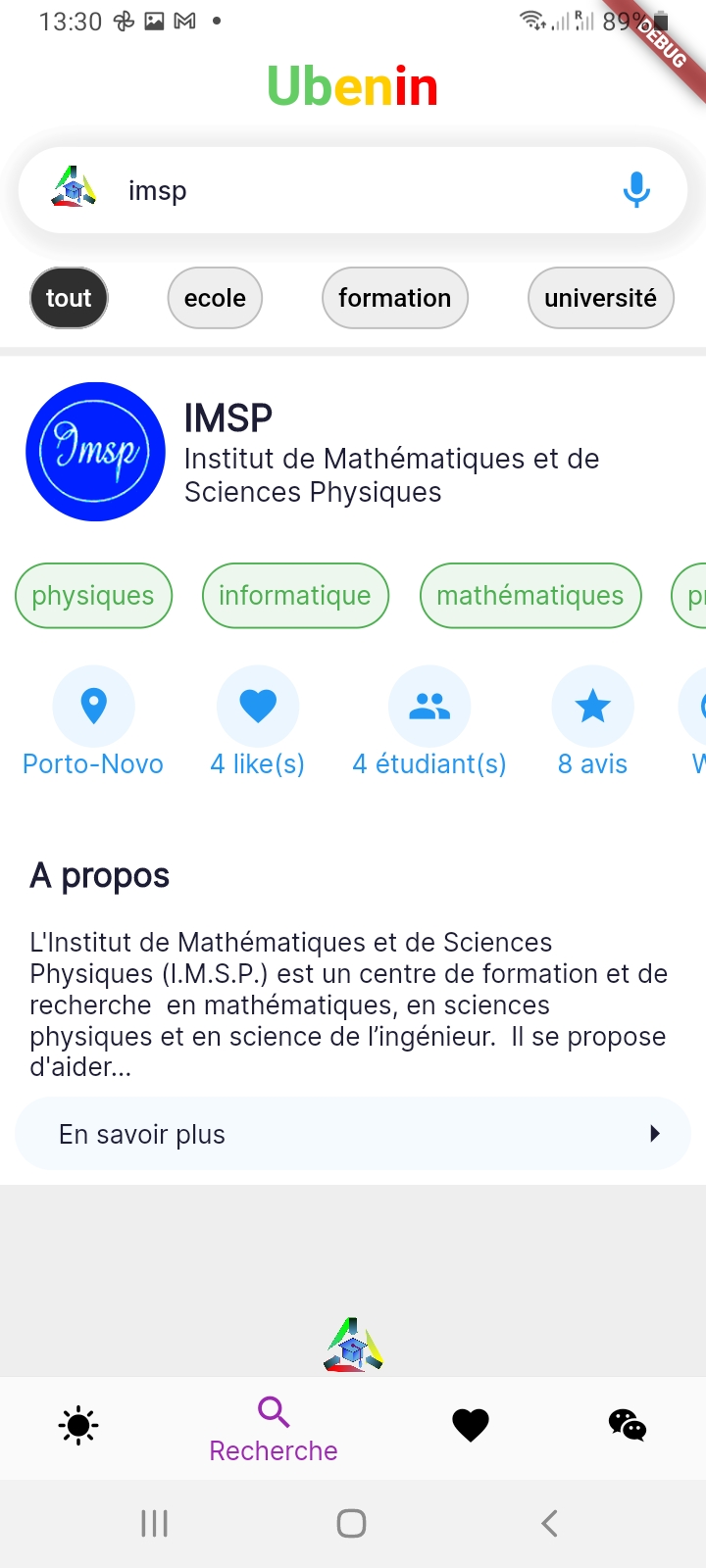Switch to the Recherche tab
706x1568 pixels.
tap(274, 1429)
